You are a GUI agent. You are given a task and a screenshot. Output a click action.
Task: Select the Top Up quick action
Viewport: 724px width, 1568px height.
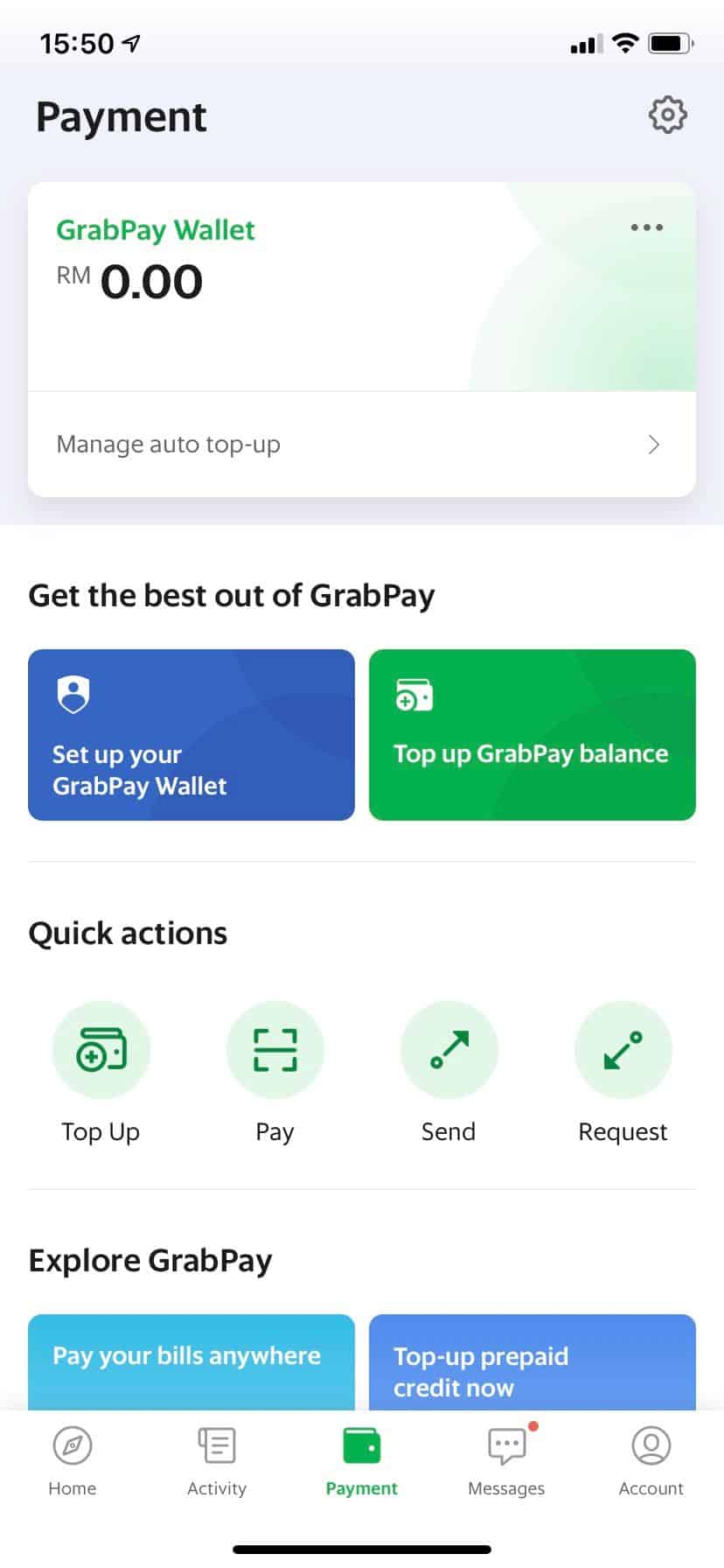pos(101,1073)
